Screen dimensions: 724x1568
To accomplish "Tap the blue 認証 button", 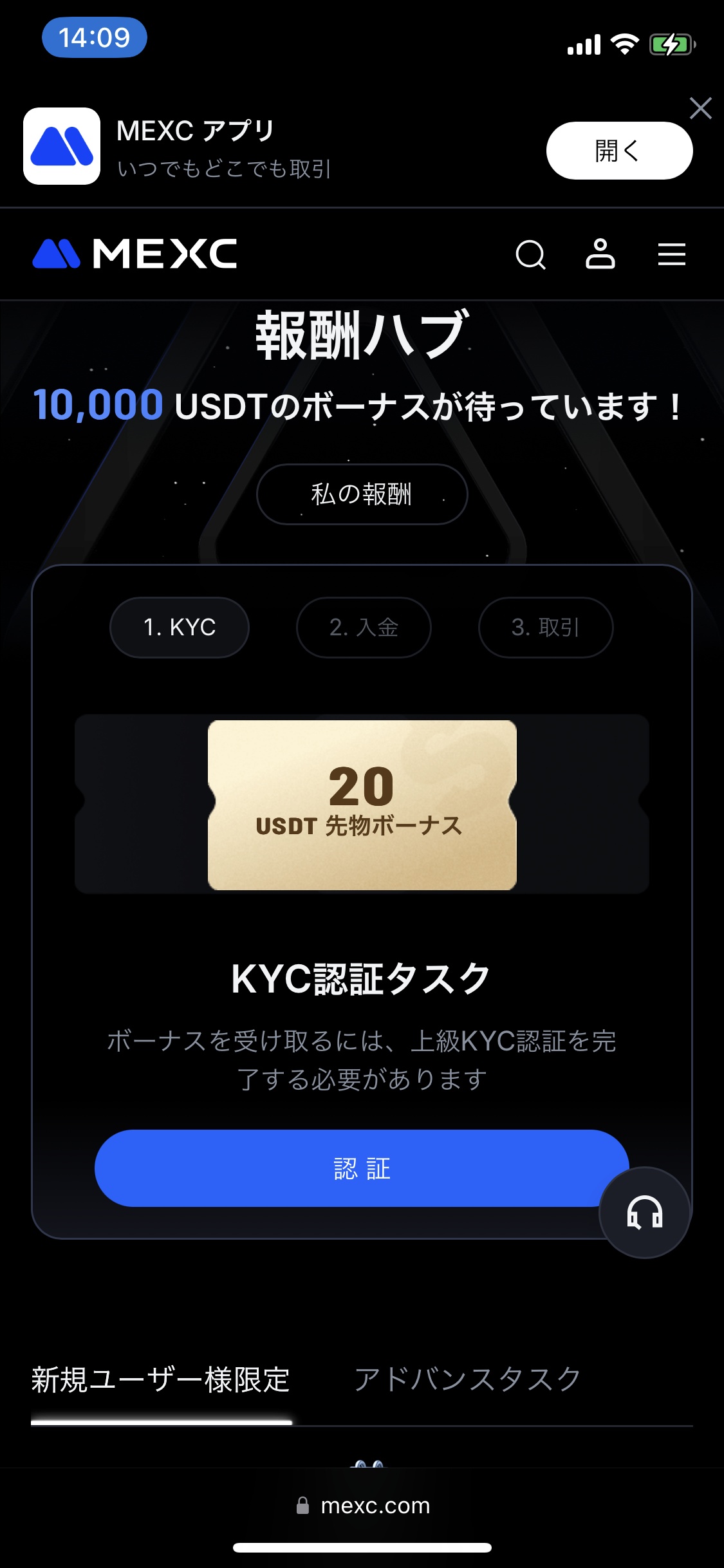I will [348, 1168].
